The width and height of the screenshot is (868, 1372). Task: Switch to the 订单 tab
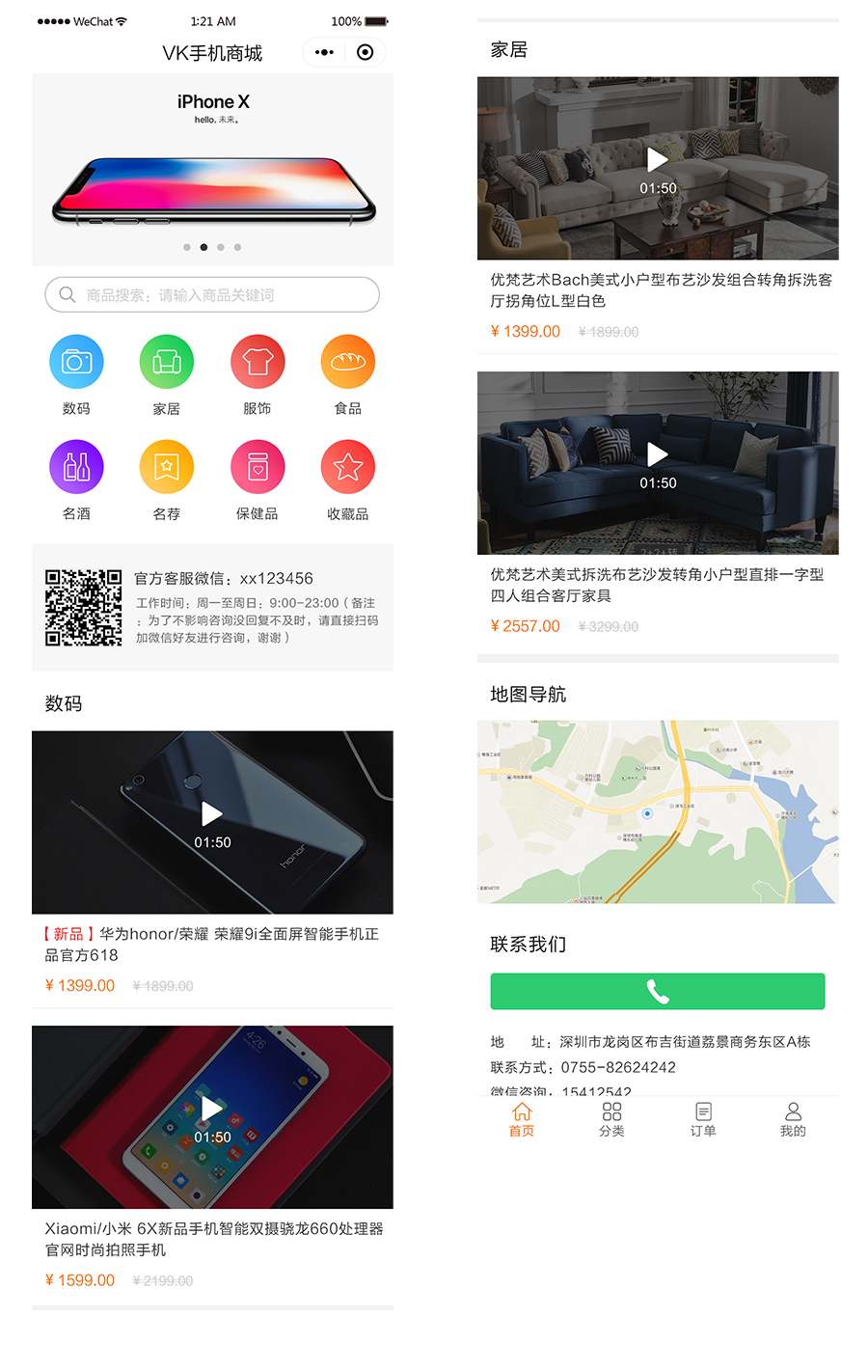[703, 1119]
